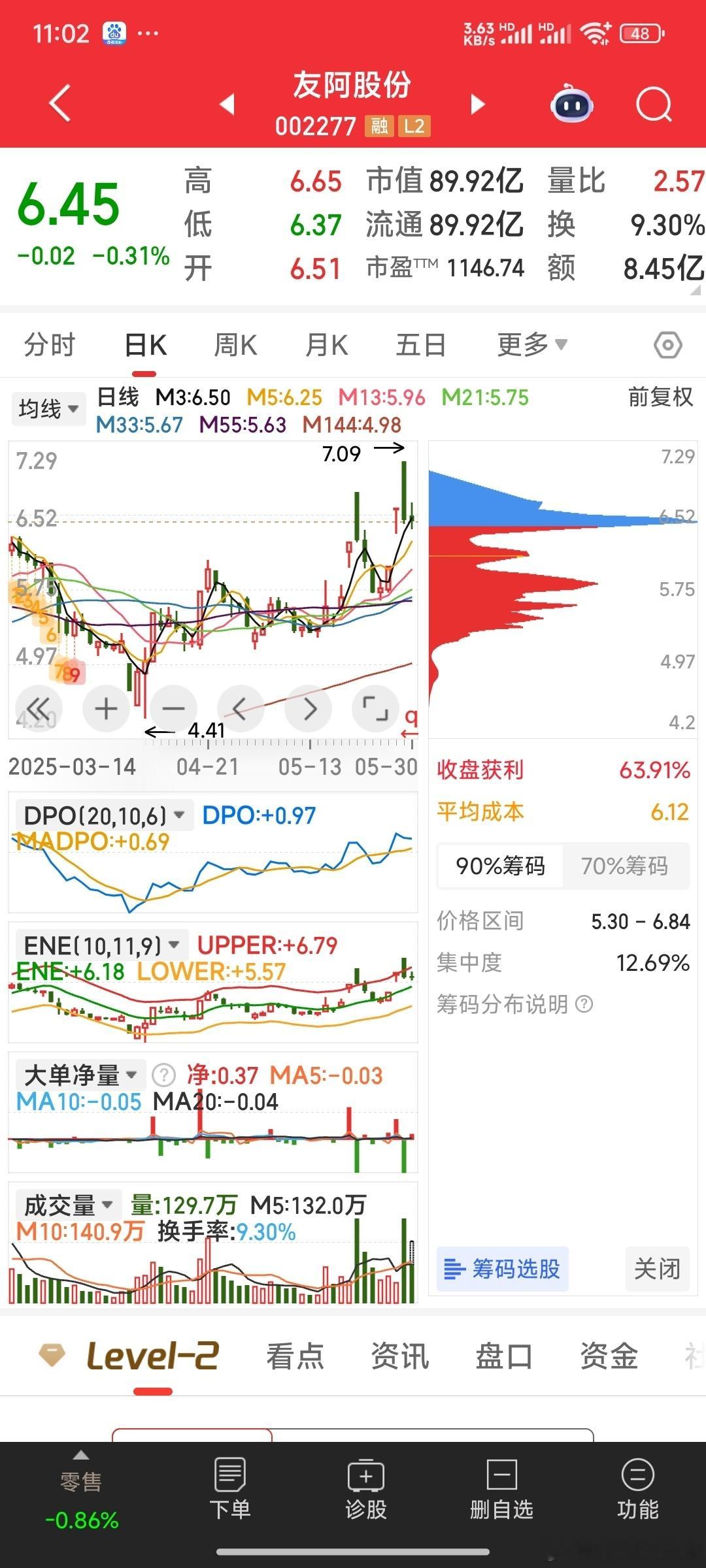Close the chip distribution panel with 关闭

tap(657, 1269)
